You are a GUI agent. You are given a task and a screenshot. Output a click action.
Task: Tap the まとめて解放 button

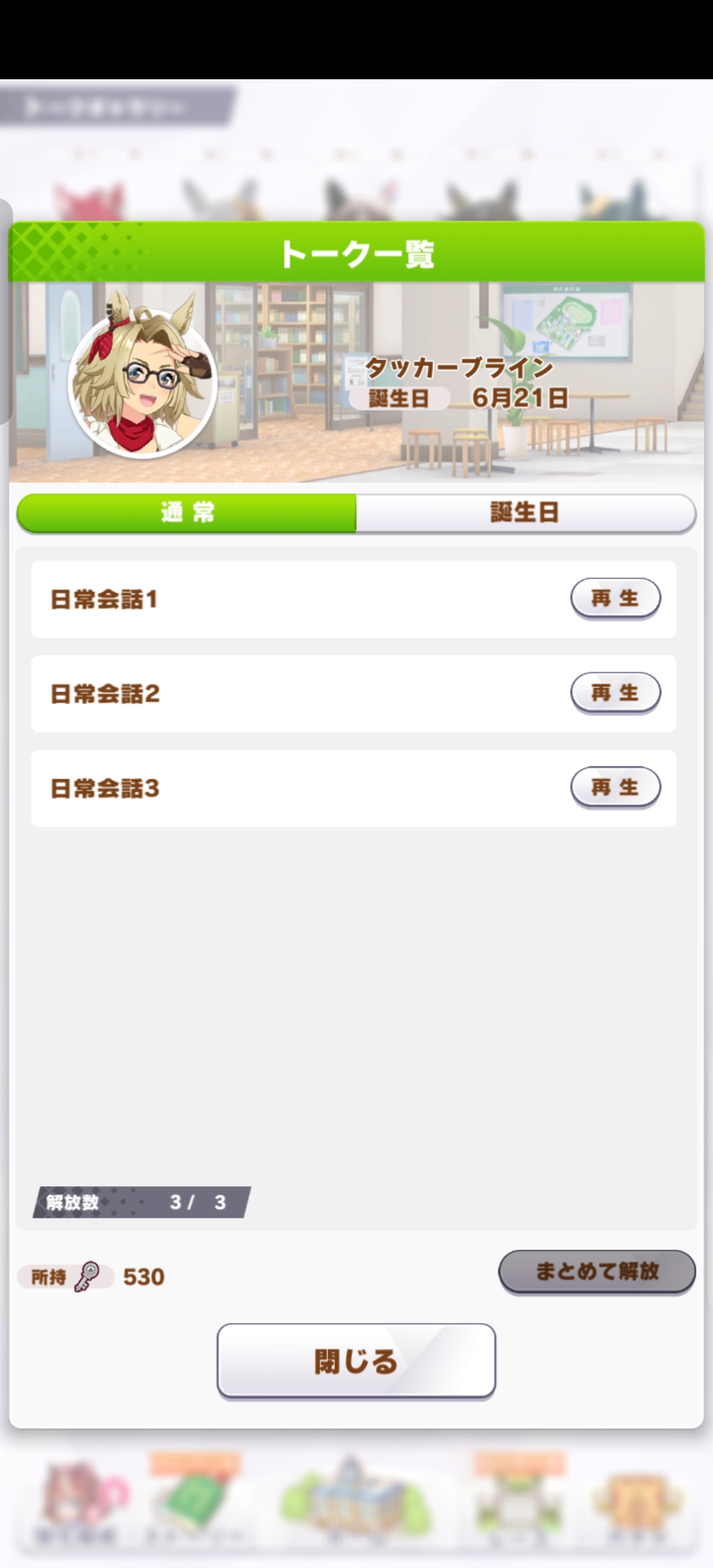coord(596,1271)
